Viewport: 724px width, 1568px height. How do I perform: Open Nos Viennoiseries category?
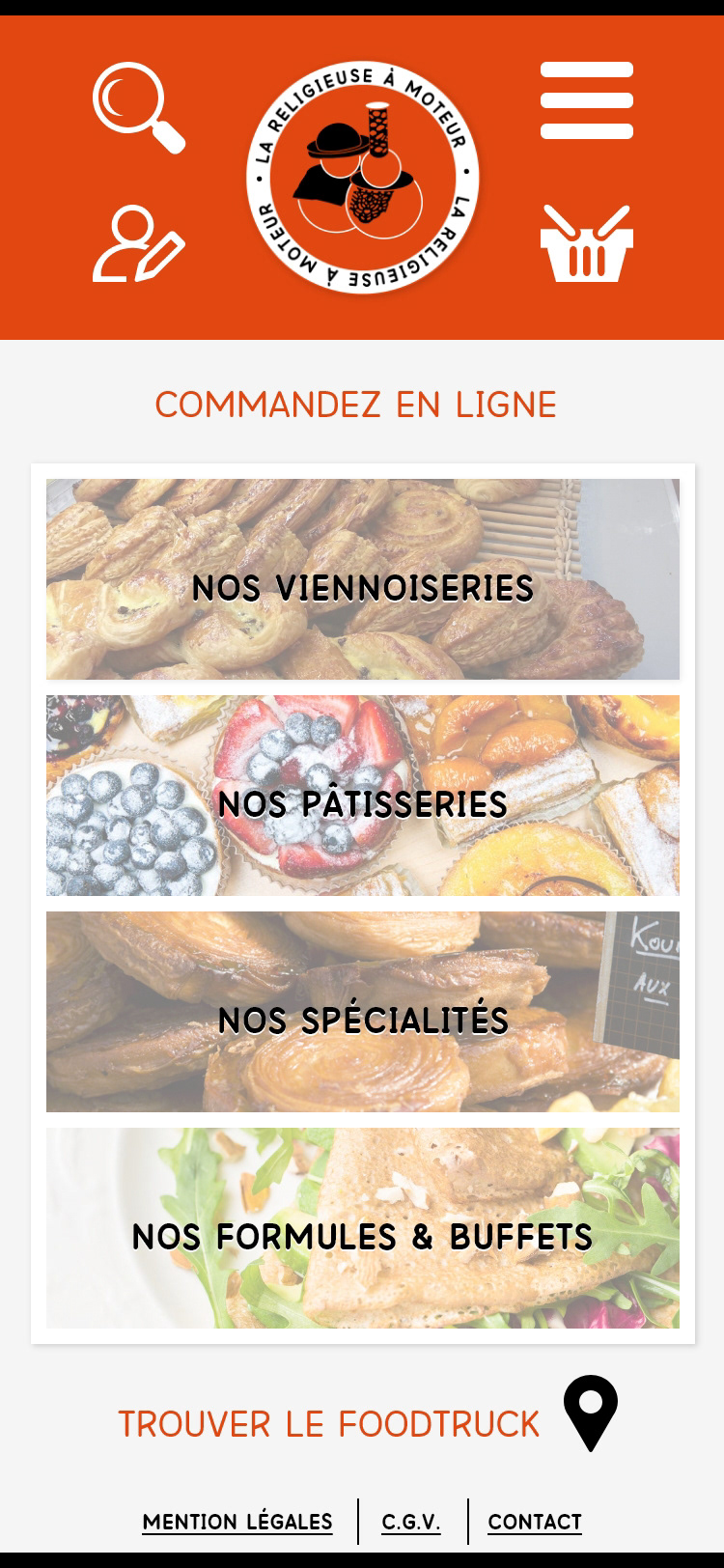point(363,579)
